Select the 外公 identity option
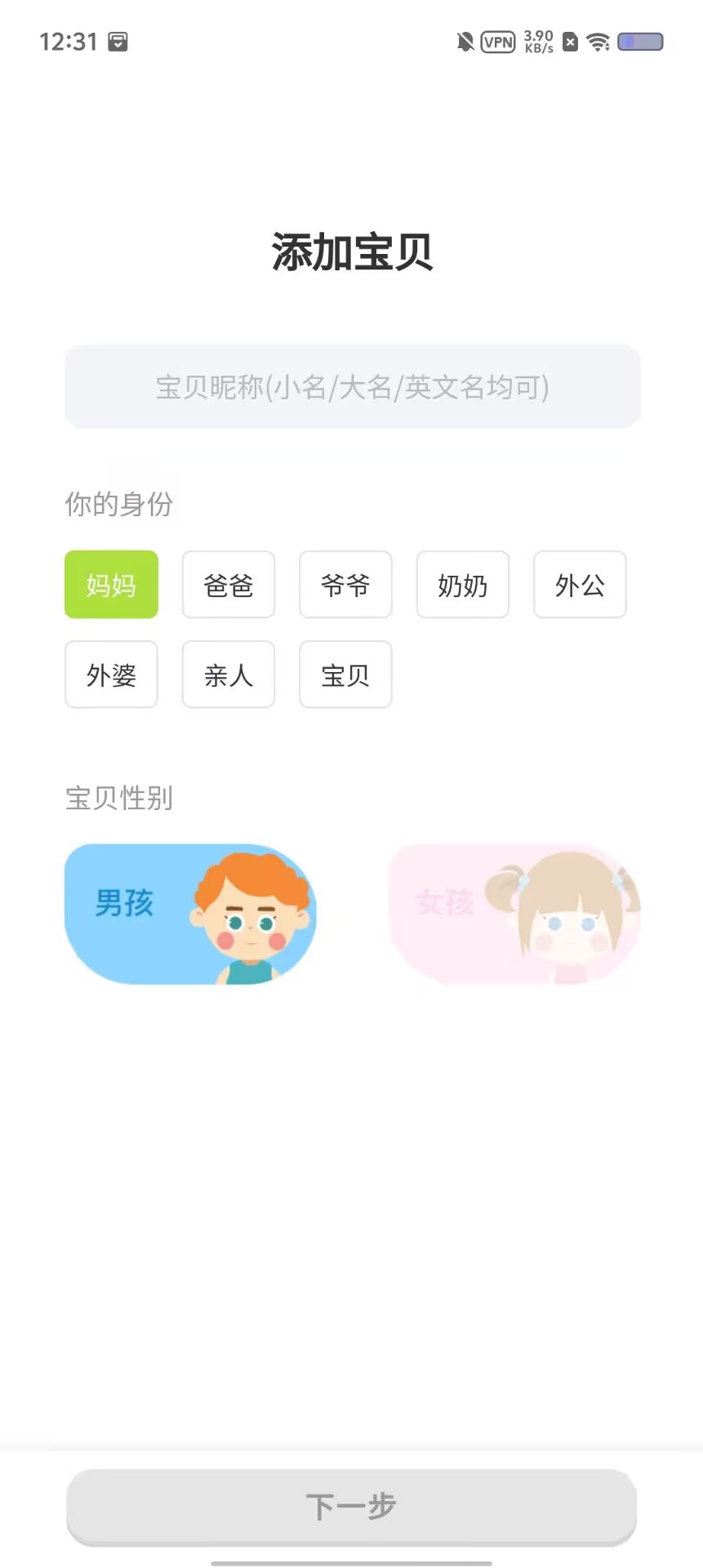This screenshot has height=1568, width=703. (x=580, y=585)
